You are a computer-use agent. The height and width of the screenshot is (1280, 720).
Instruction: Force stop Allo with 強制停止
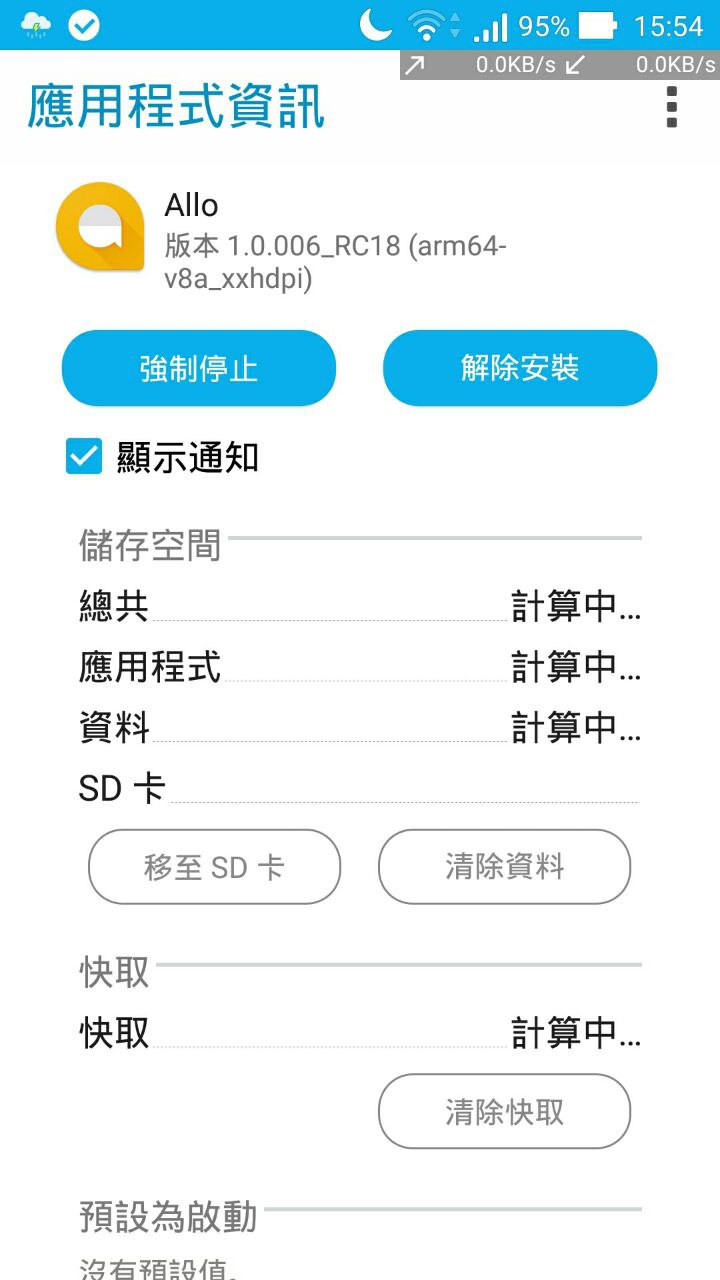199,368
